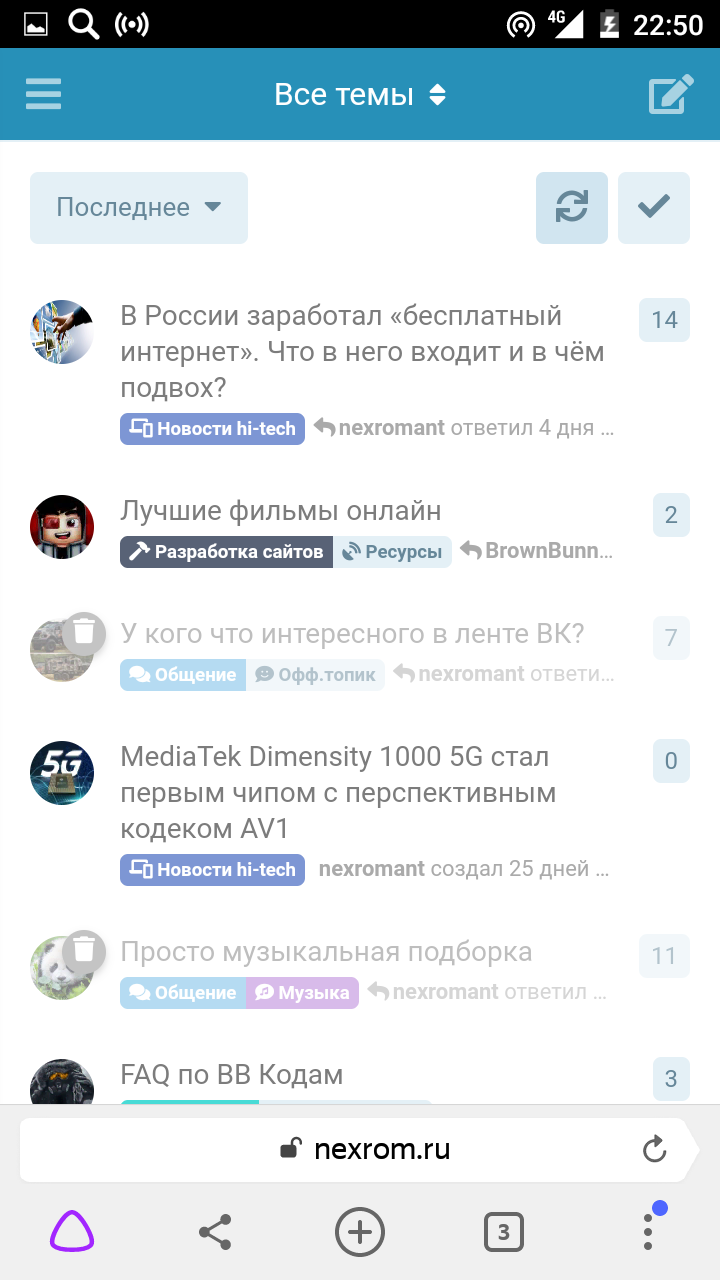Open Лучшие фильмы онлайн topic
720x1280 pixels.
[x=281, y=511]
